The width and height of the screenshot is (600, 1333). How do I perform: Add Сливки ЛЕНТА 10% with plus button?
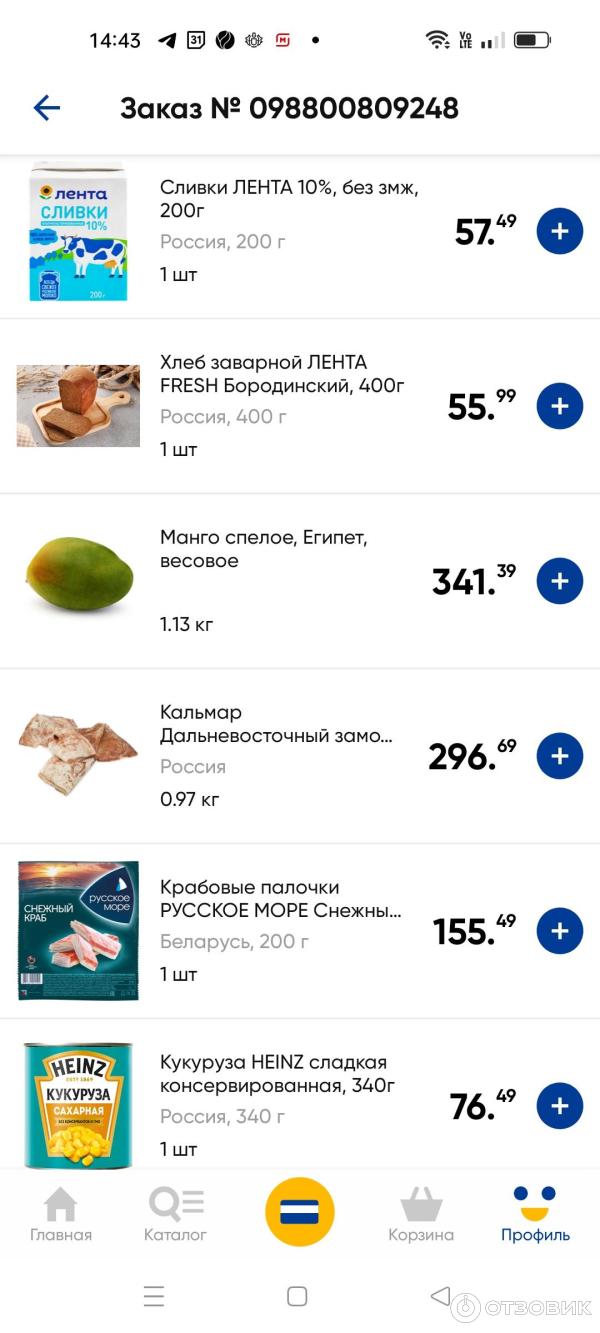[559, 232]
